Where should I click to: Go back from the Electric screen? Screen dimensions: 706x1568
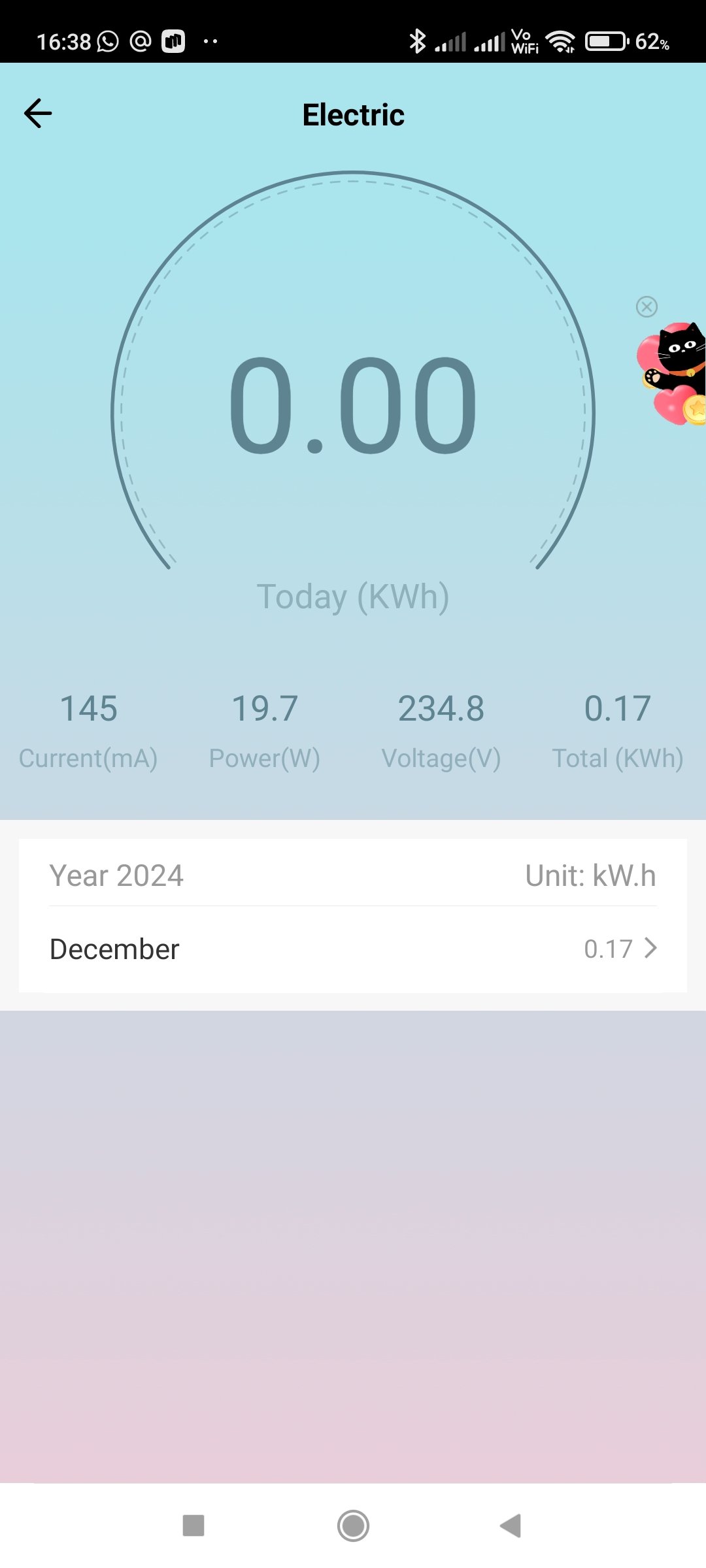coord(38,114)
